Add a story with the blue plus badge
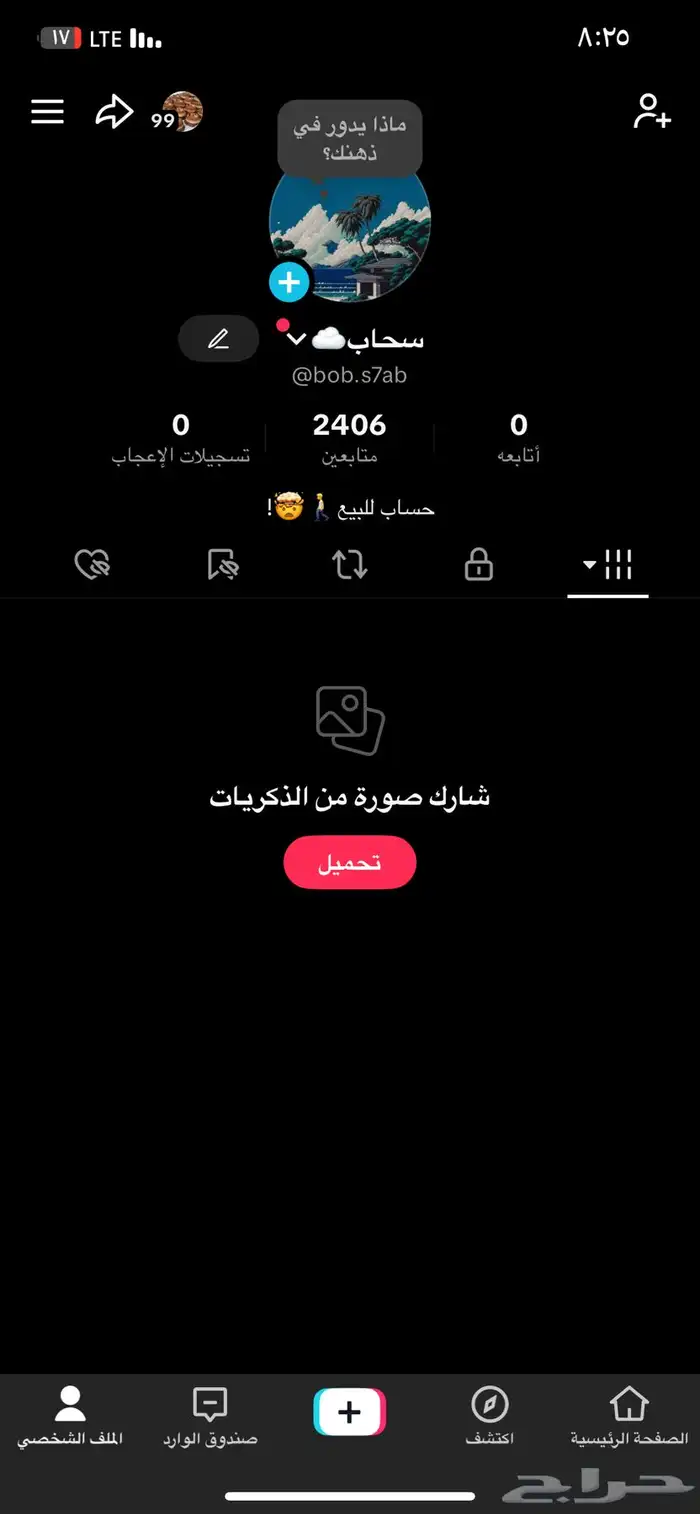 click(289, 282)
